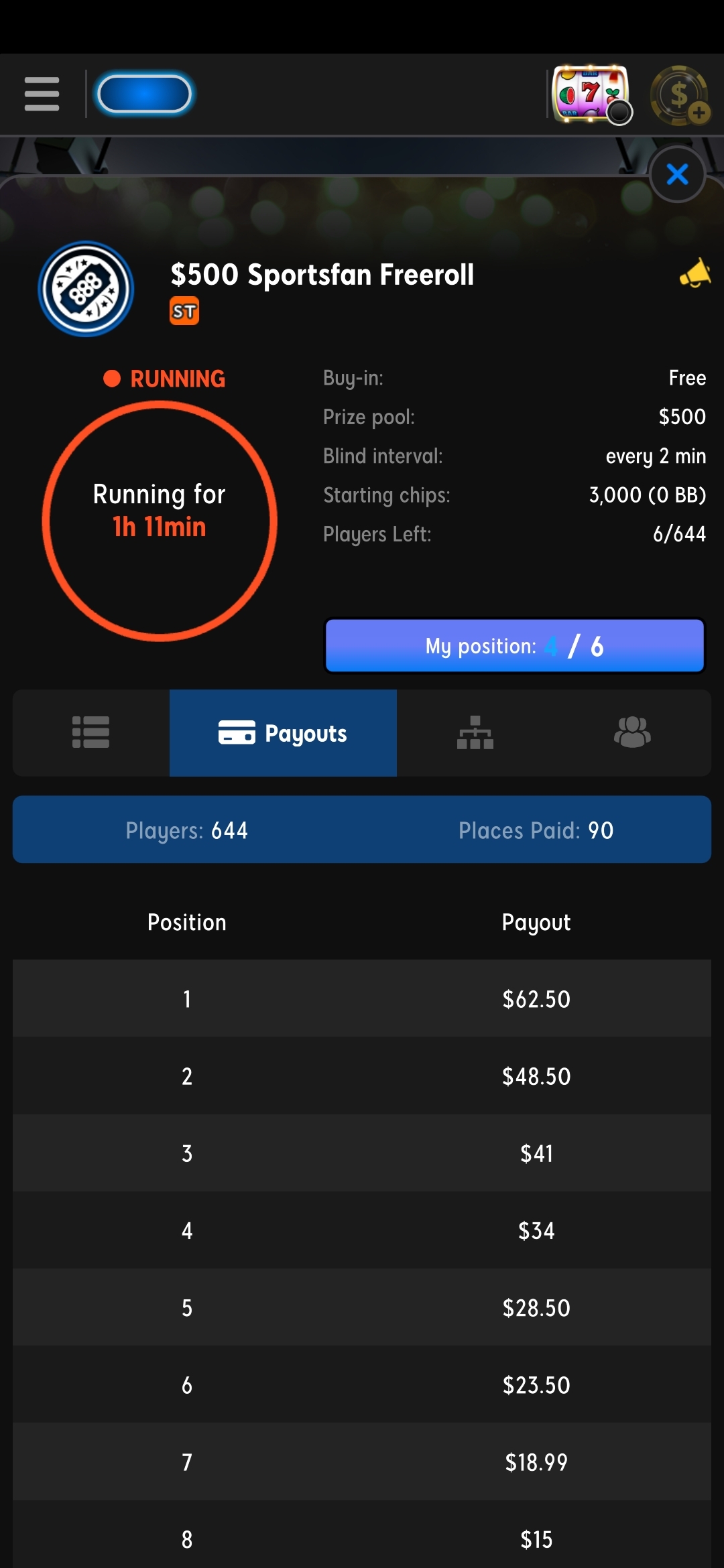Switch to the players tab

click(x=632, y=732)
